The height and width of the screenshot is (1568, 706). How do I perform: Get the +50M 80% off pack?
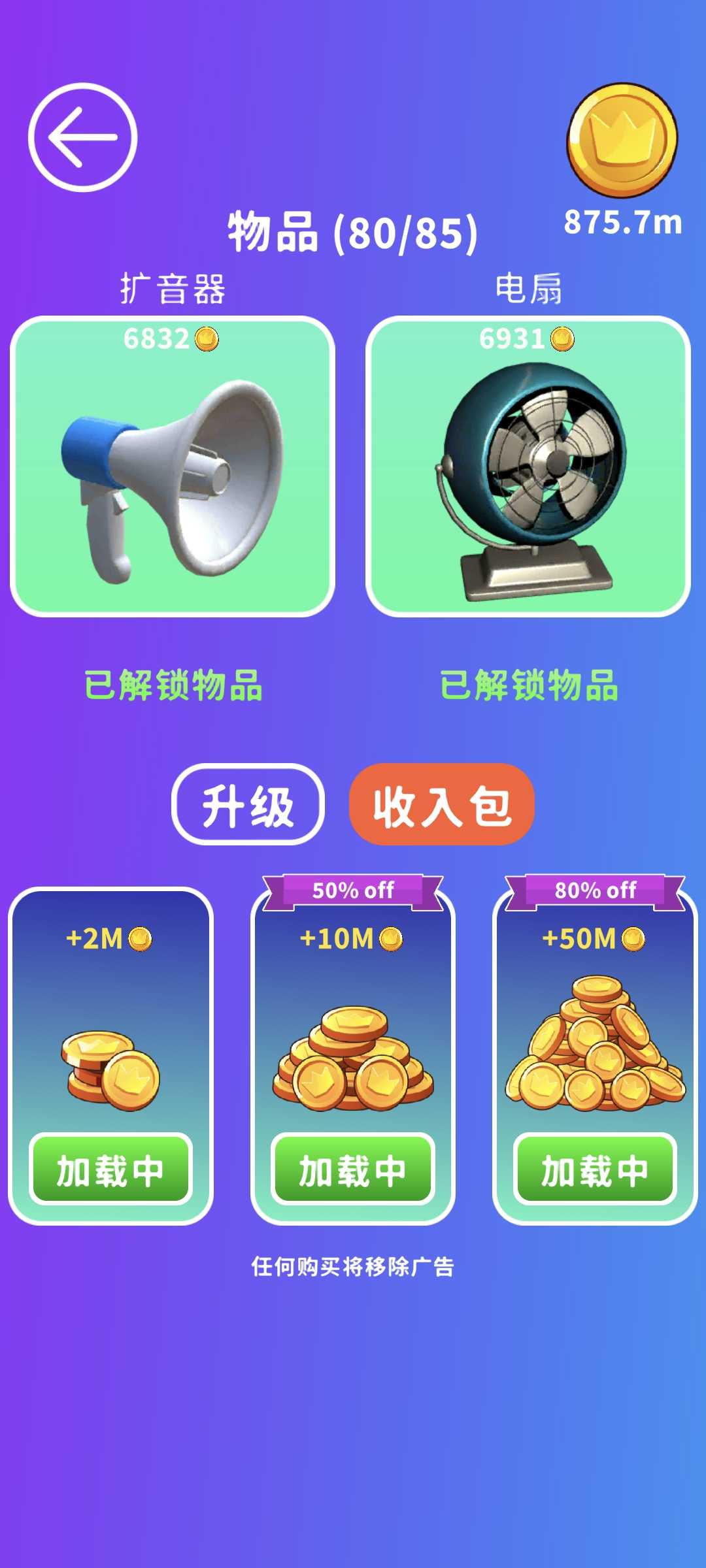point(595,1169)
